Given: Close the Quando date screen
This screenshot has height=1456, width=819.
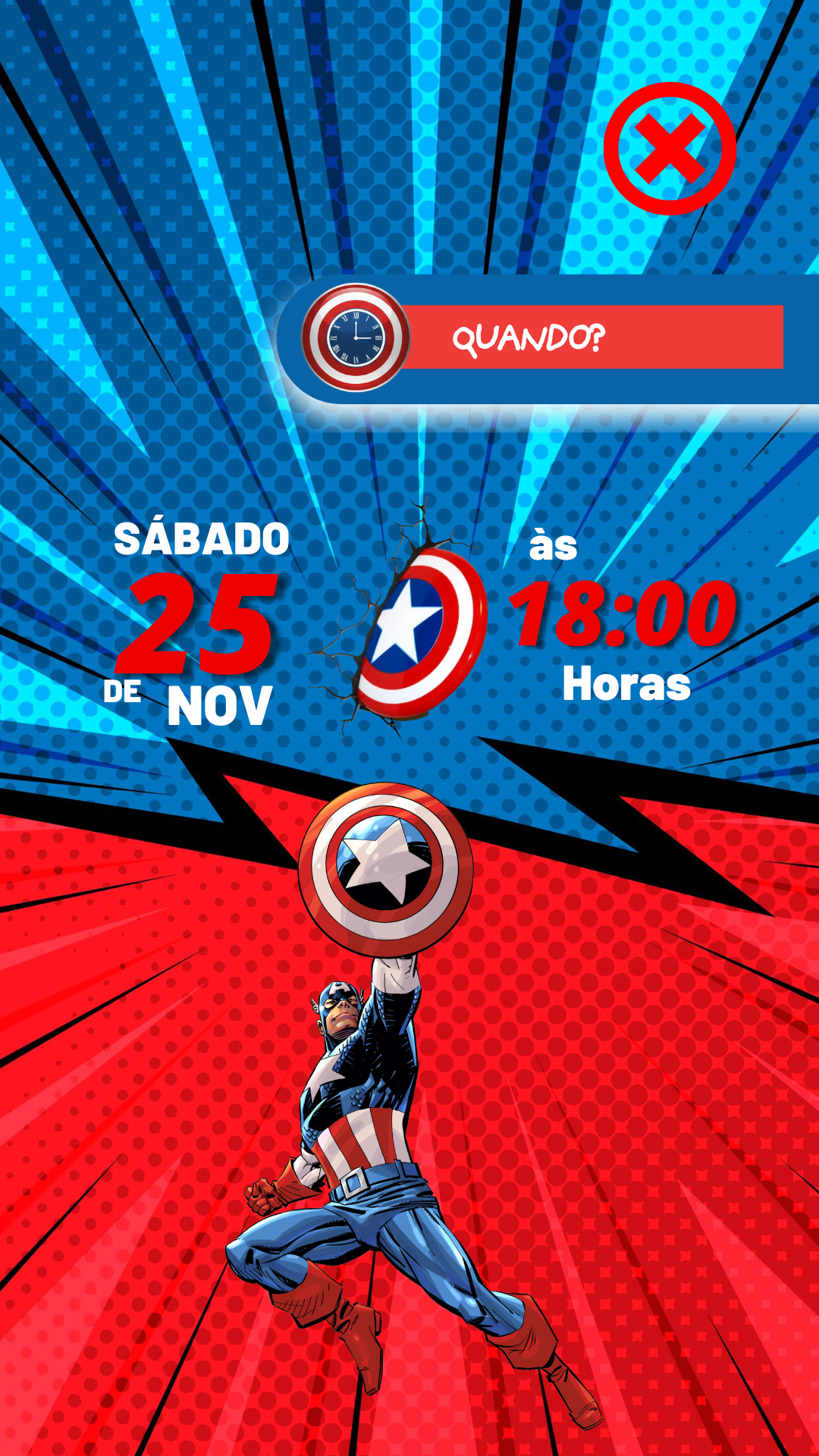Looking at the screenshot, I should [x=670, y=149].
